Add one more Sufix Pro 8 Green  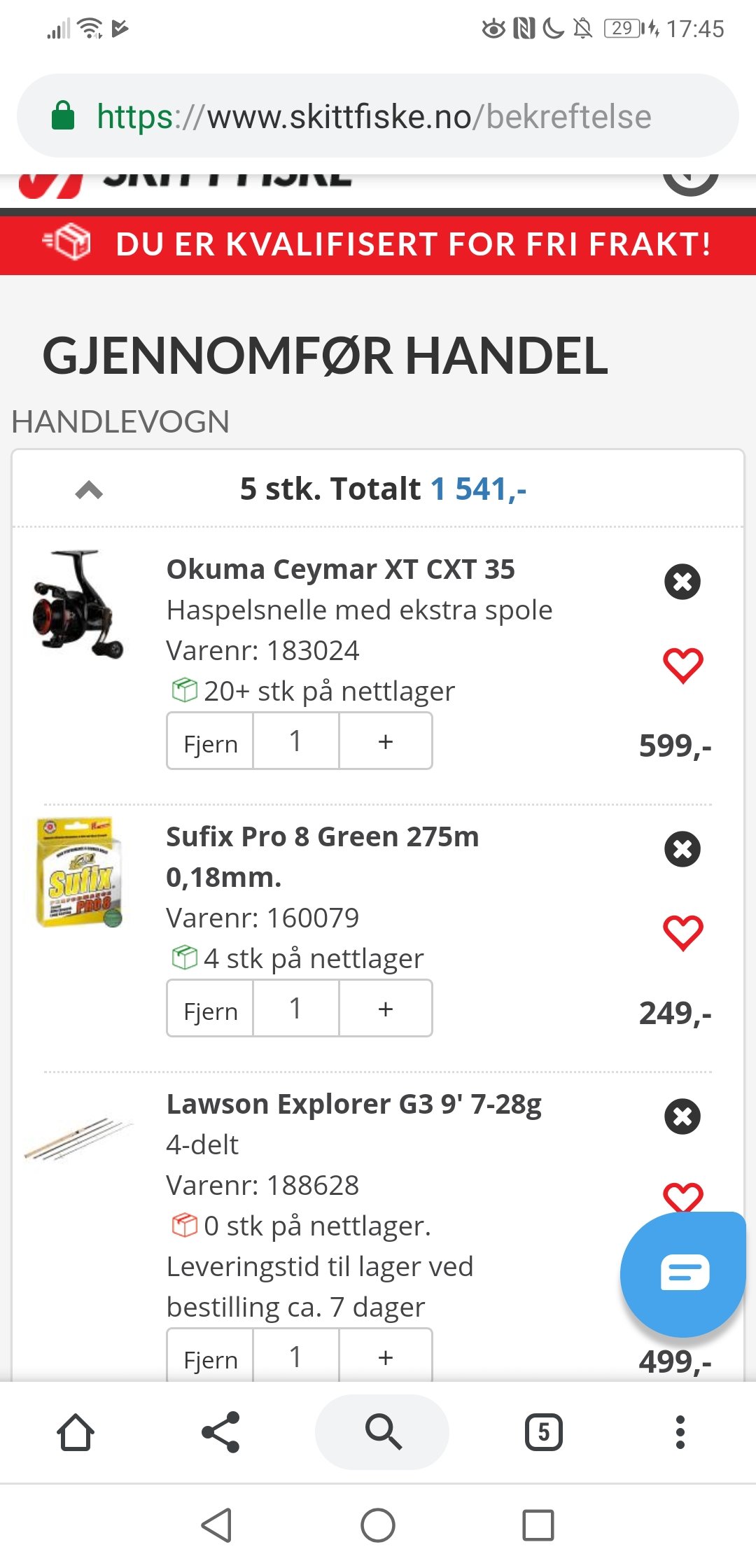pyautogui.click(x=386, y=1009)
